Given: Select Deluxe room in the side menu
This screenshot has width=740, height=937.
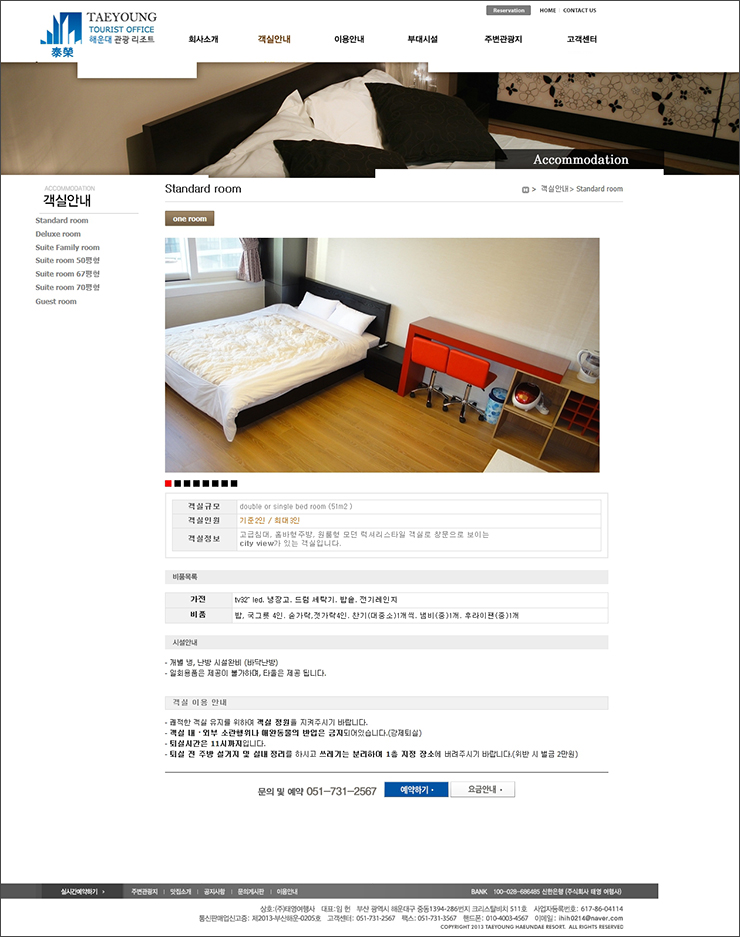Looking at the screenshot, I should [x=58, y=234].
